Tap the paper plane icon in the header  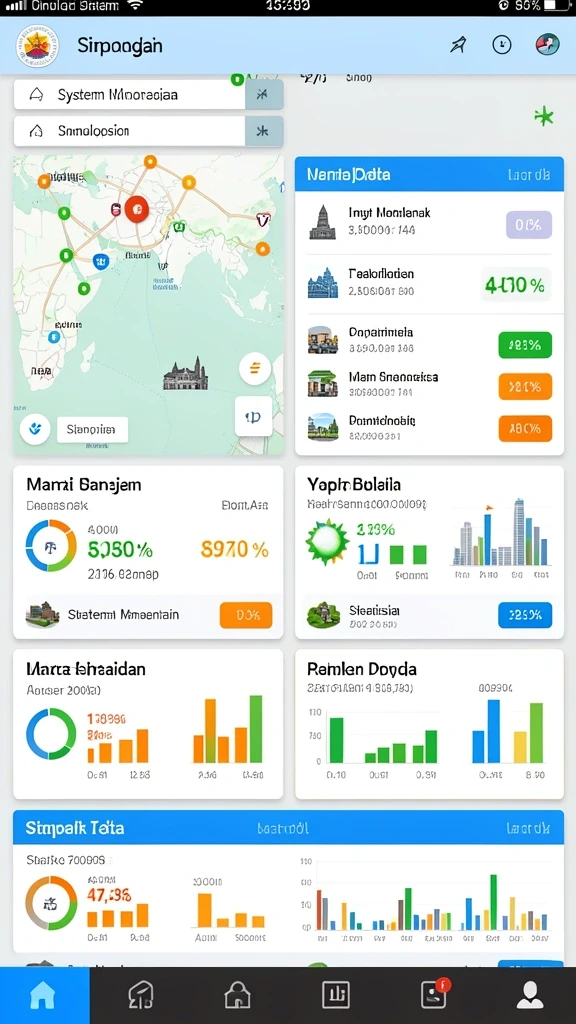(458, 45)
